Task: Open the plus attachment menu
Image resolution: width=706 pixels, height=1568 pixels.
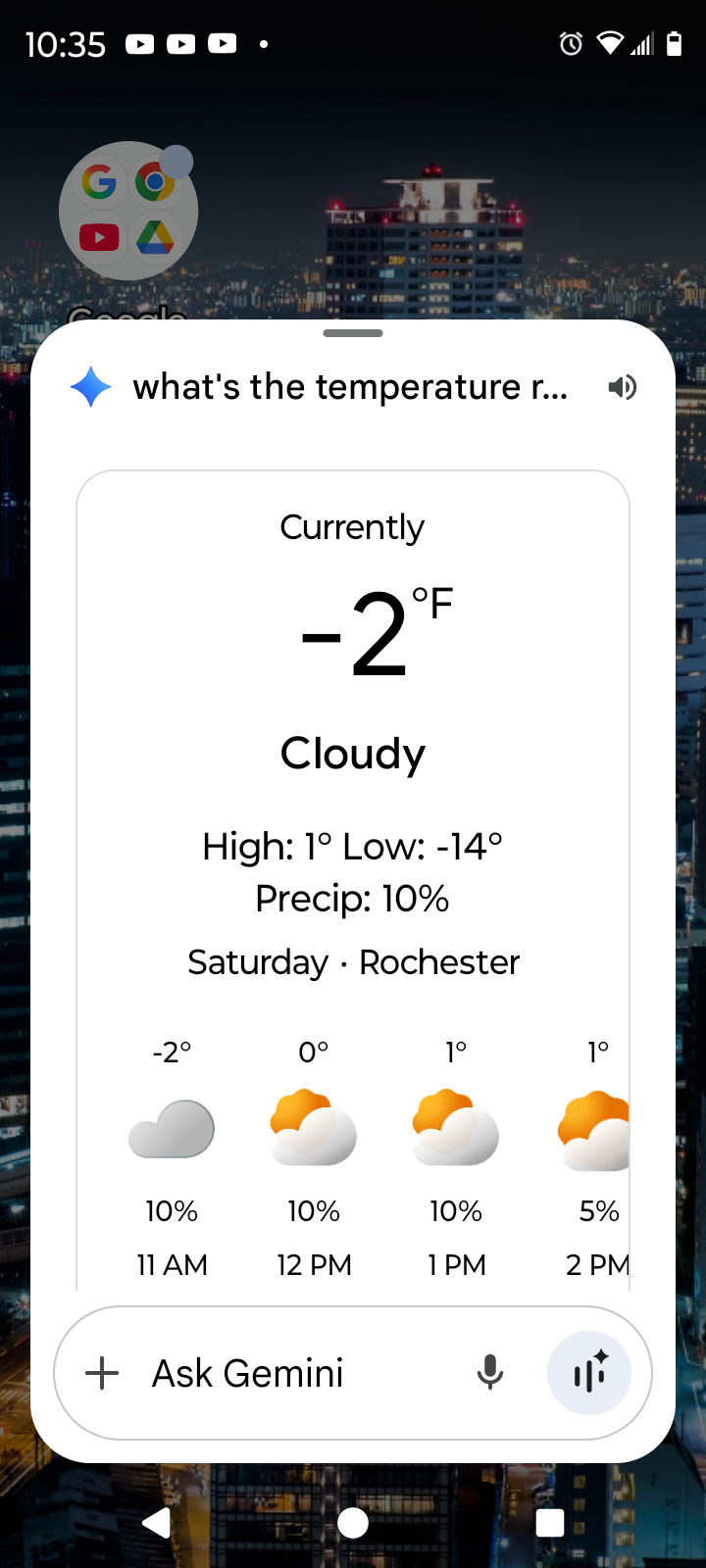Action: coord(102,1373)
